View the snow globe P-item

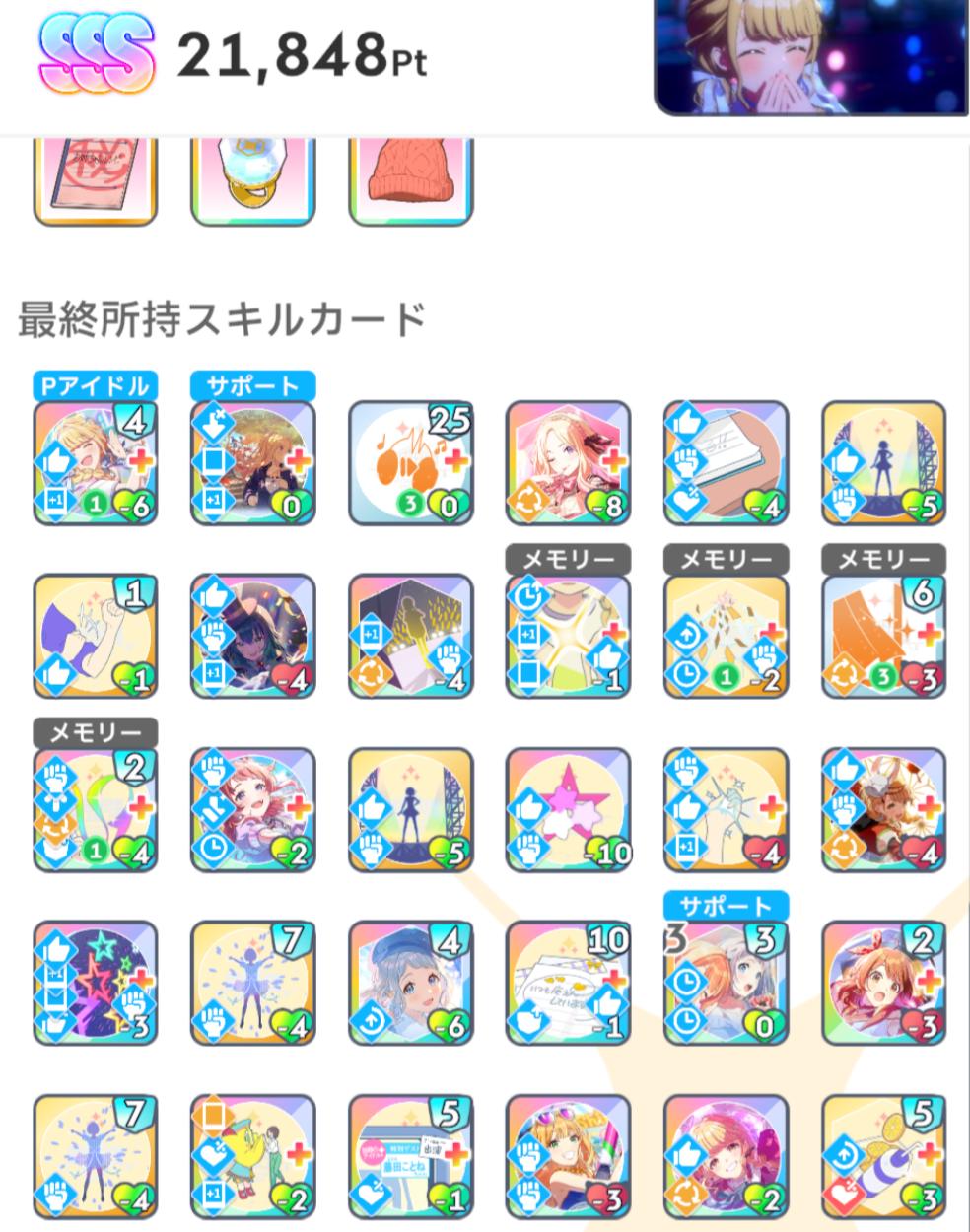(253, 182)
